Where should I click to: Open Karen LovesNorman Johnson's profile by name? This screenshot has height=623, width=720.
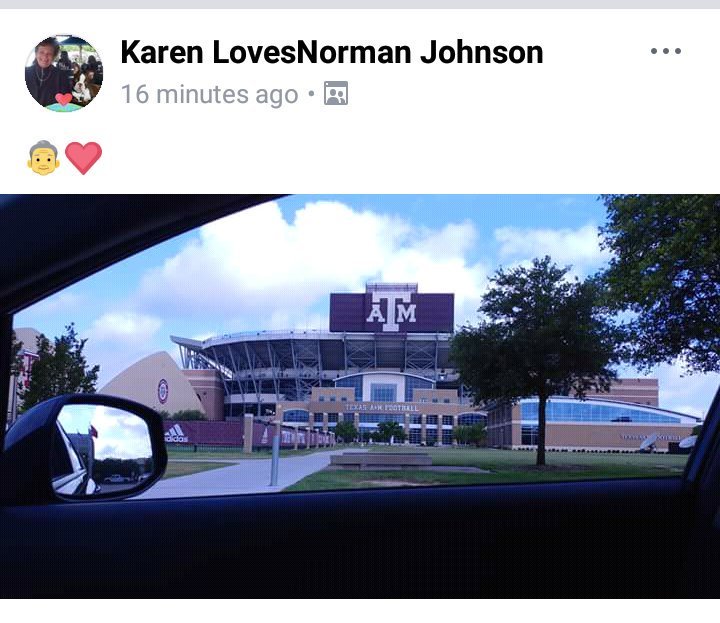tap(331, 52)
